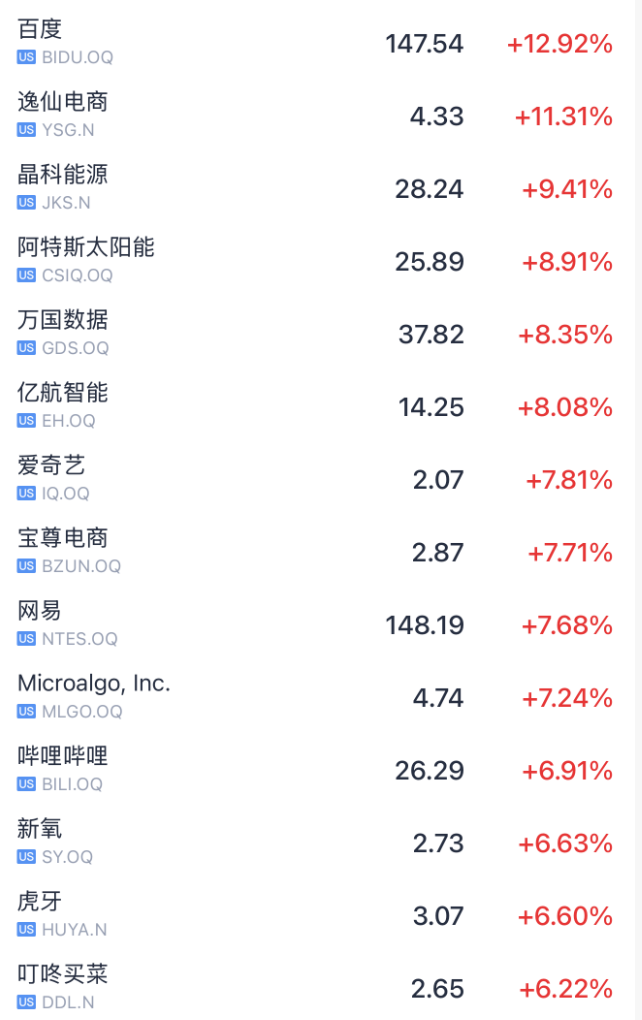Open the 百度 BIDU.OQ stock row

coord(320,43)
